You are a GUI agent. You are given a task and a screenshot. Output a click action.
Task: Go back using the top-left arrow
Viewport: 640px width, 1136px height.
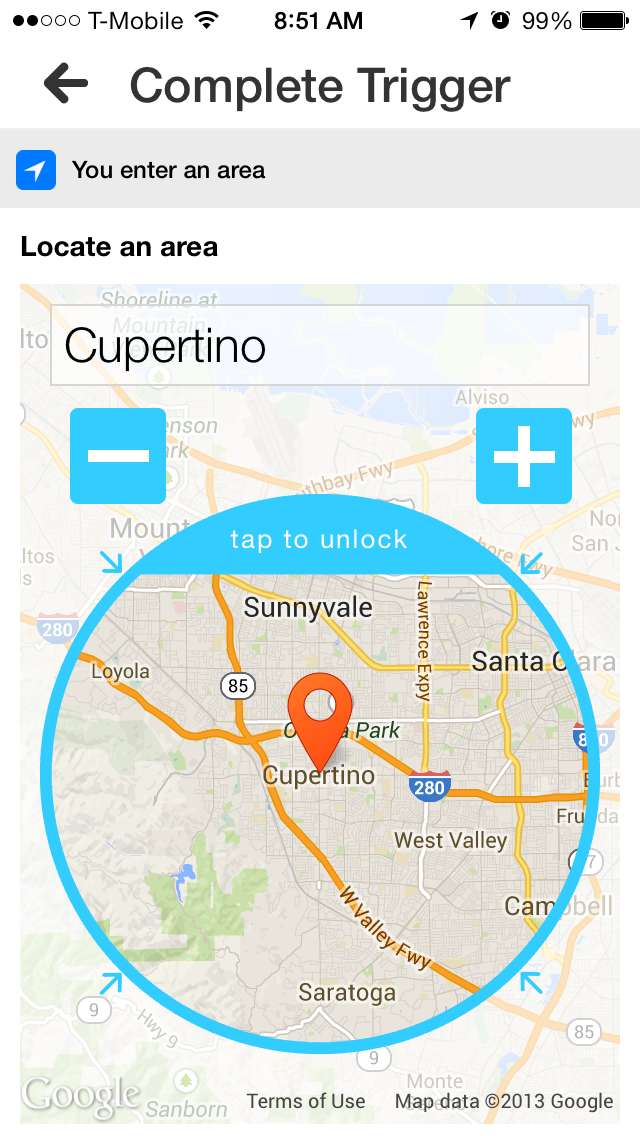pyautogui.click(x=66, y=83)
